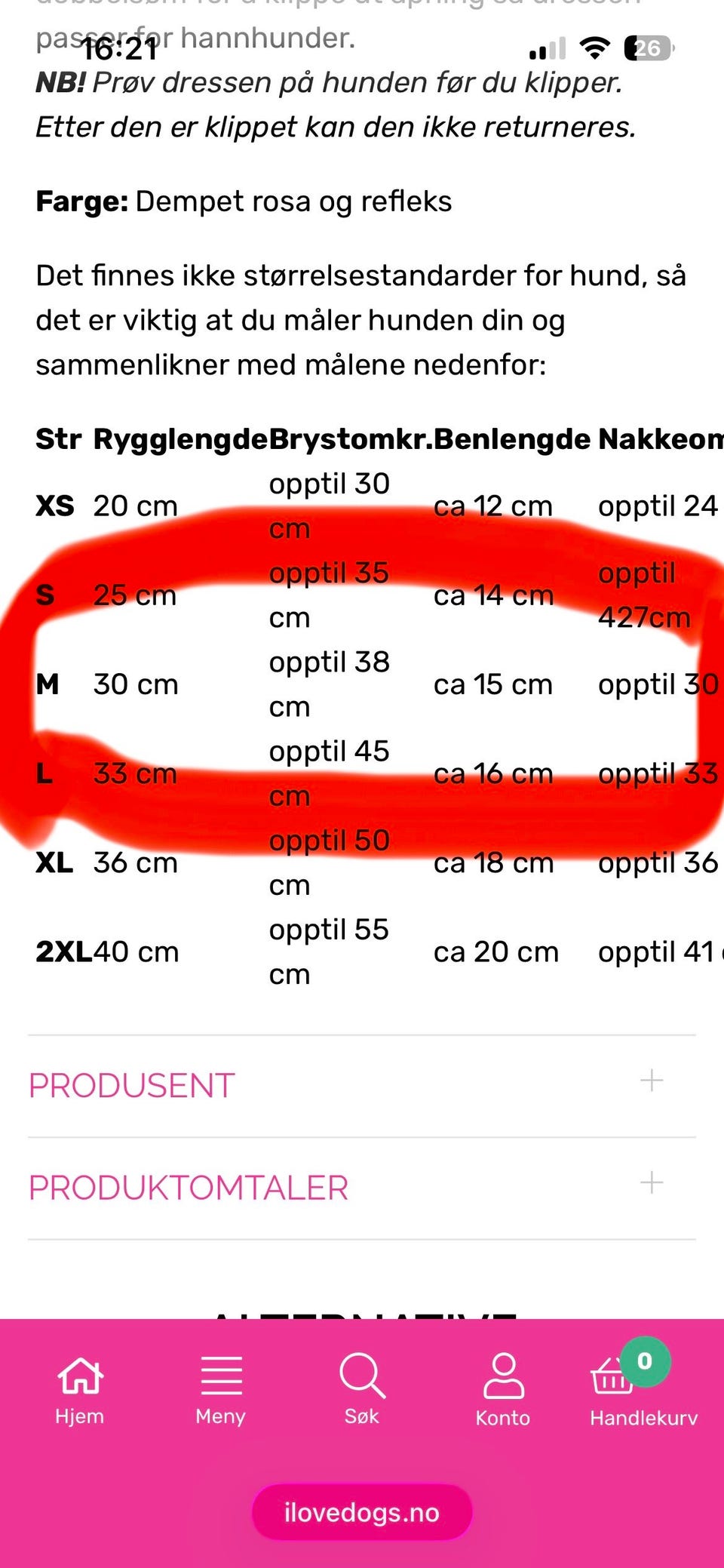Expand the PRODUKTOMTALER section

coord(362,1188)
